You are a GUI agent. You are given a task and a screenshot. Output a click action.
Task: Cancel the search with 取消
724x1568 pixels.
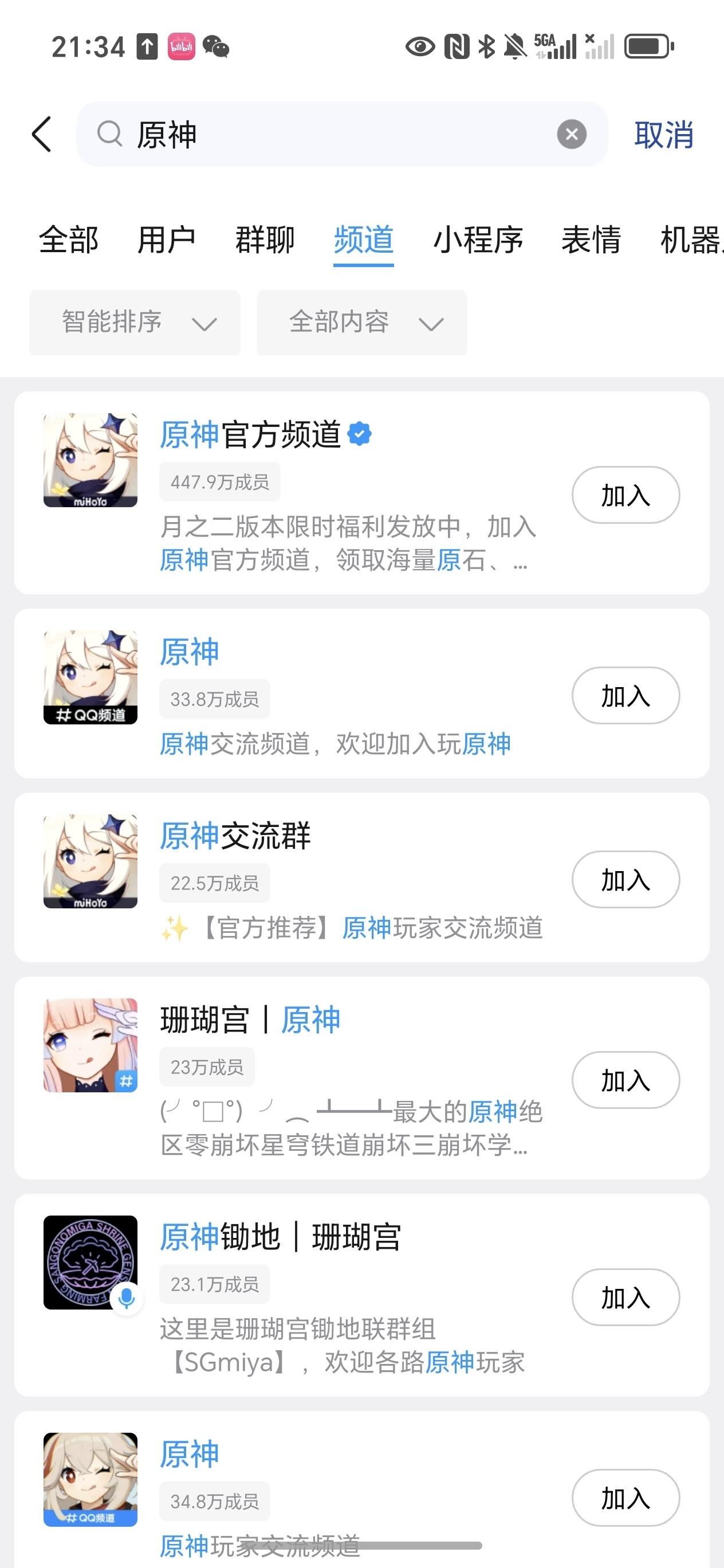(663, 134)
